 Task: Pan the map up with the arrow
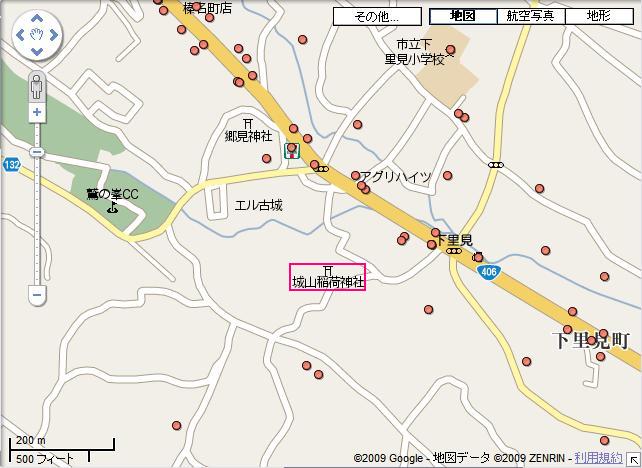(x=37, y=19)
